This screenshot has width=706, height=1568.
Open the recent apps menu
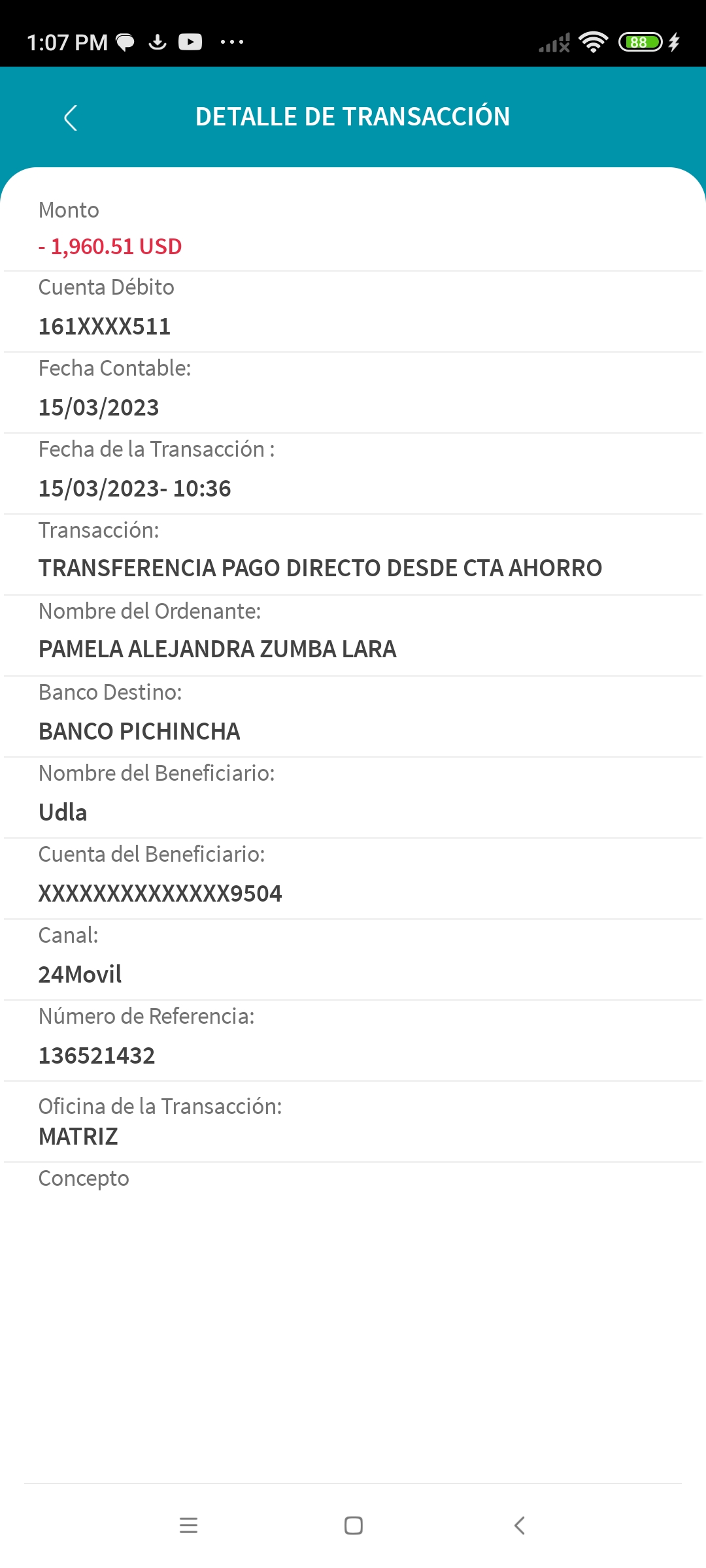coord(188,1526)
